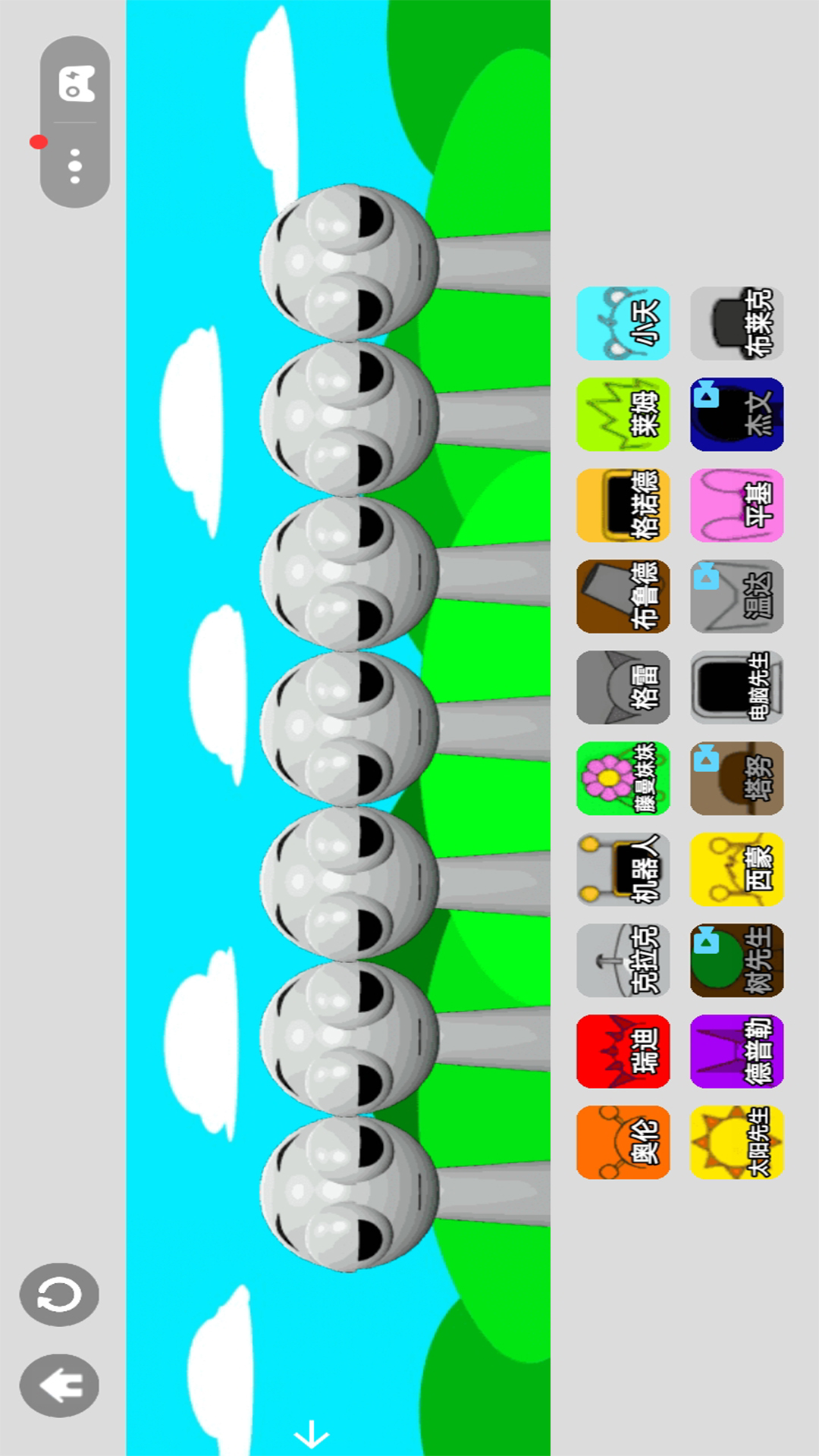
Task: Choose the red 瑞迪 character tile
Action: point(623,1051)
